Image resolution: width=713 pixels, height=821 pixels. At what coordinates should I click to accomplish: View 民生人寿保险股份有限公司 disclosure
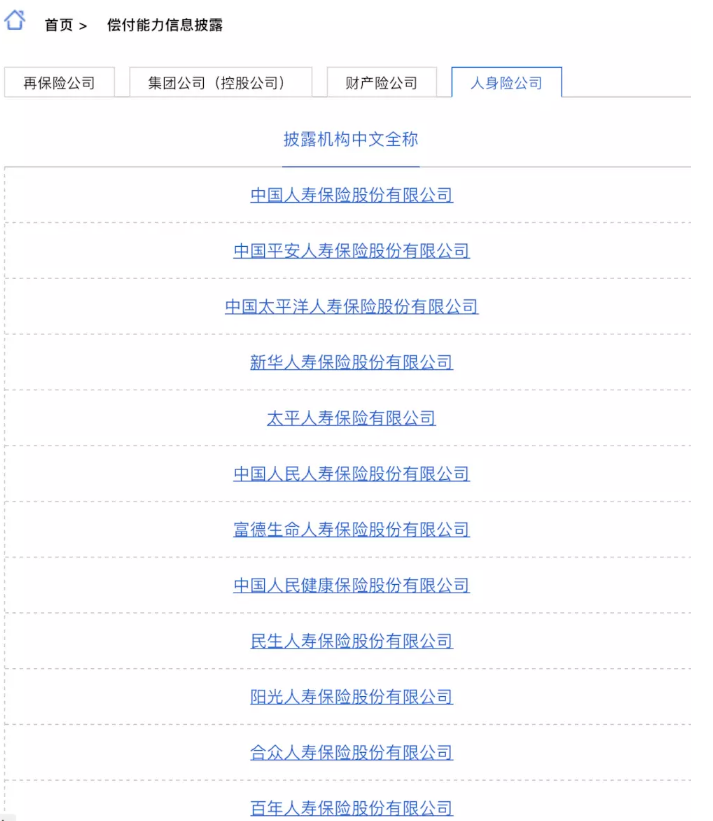pyautogui.click(x=351, y=641)
